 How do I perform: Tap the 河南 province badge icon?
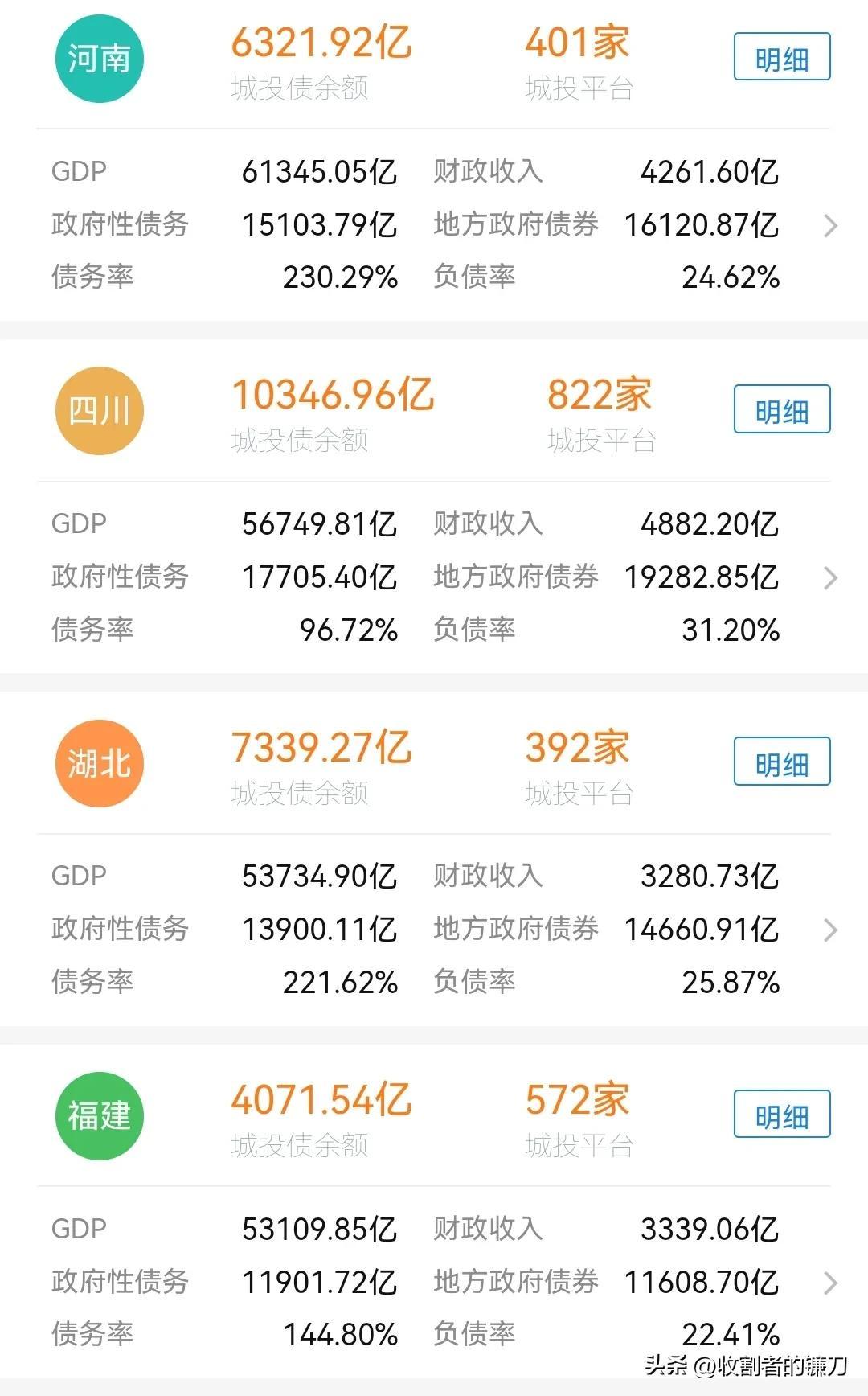click(x=100, y=58)
